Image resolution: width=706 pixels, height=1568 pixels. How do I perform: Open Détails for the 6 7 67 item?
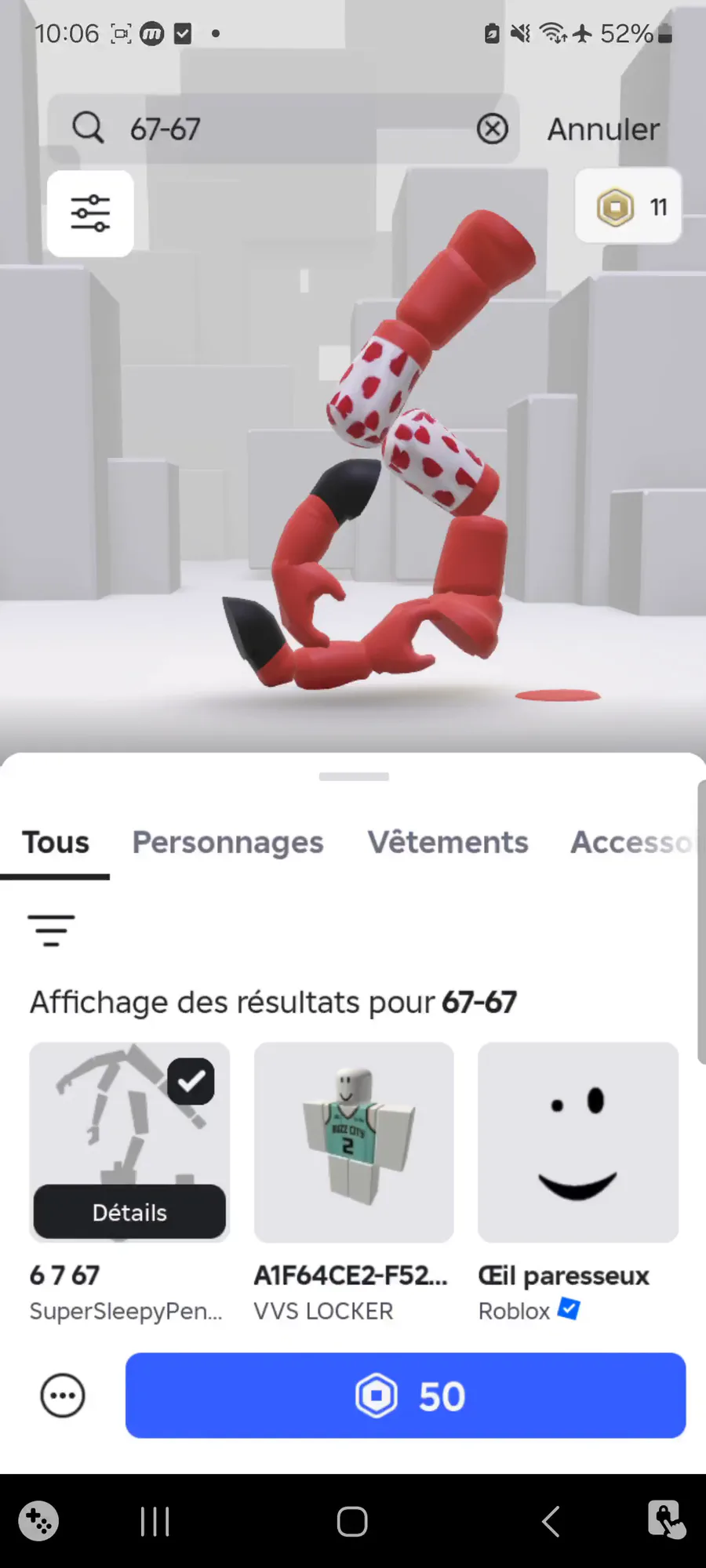[x=129, y=1212]
